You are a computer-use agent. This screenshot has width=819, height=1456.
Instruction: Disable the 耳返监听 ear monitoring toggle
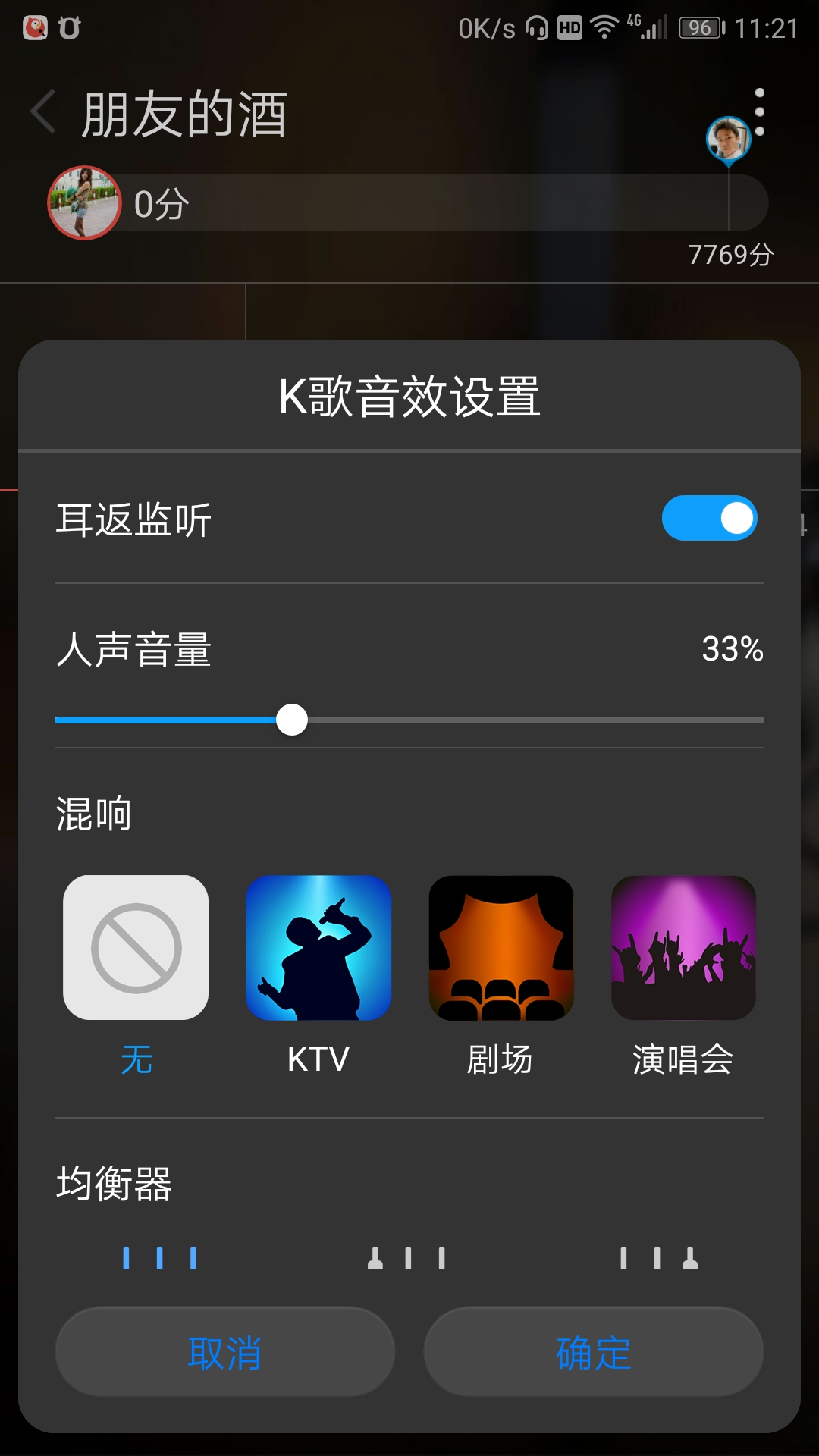tap(708, 518)
